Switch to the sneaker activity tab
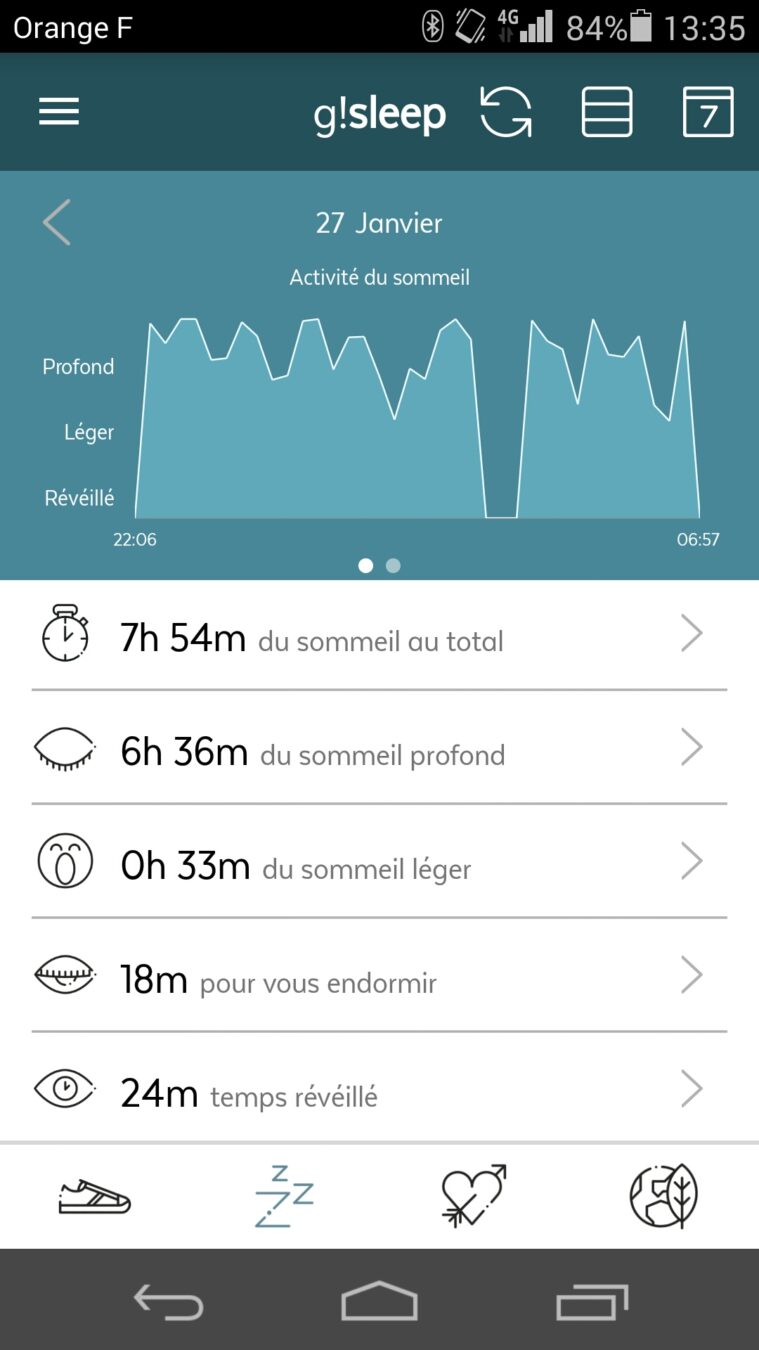Screen dimensions: 759x1350 [x=95, y=1196]
